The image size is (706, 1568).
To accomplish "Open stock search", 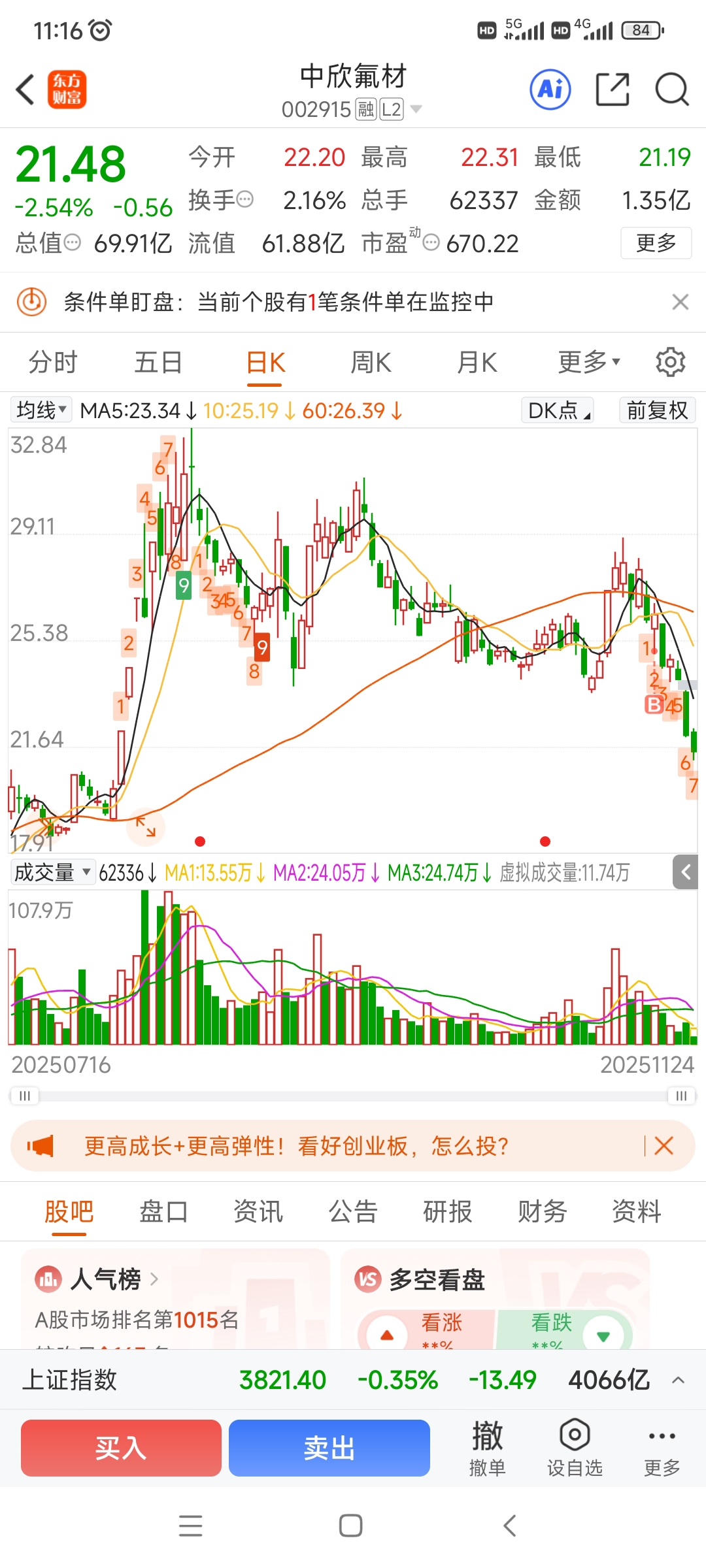I will click(671, 90).
